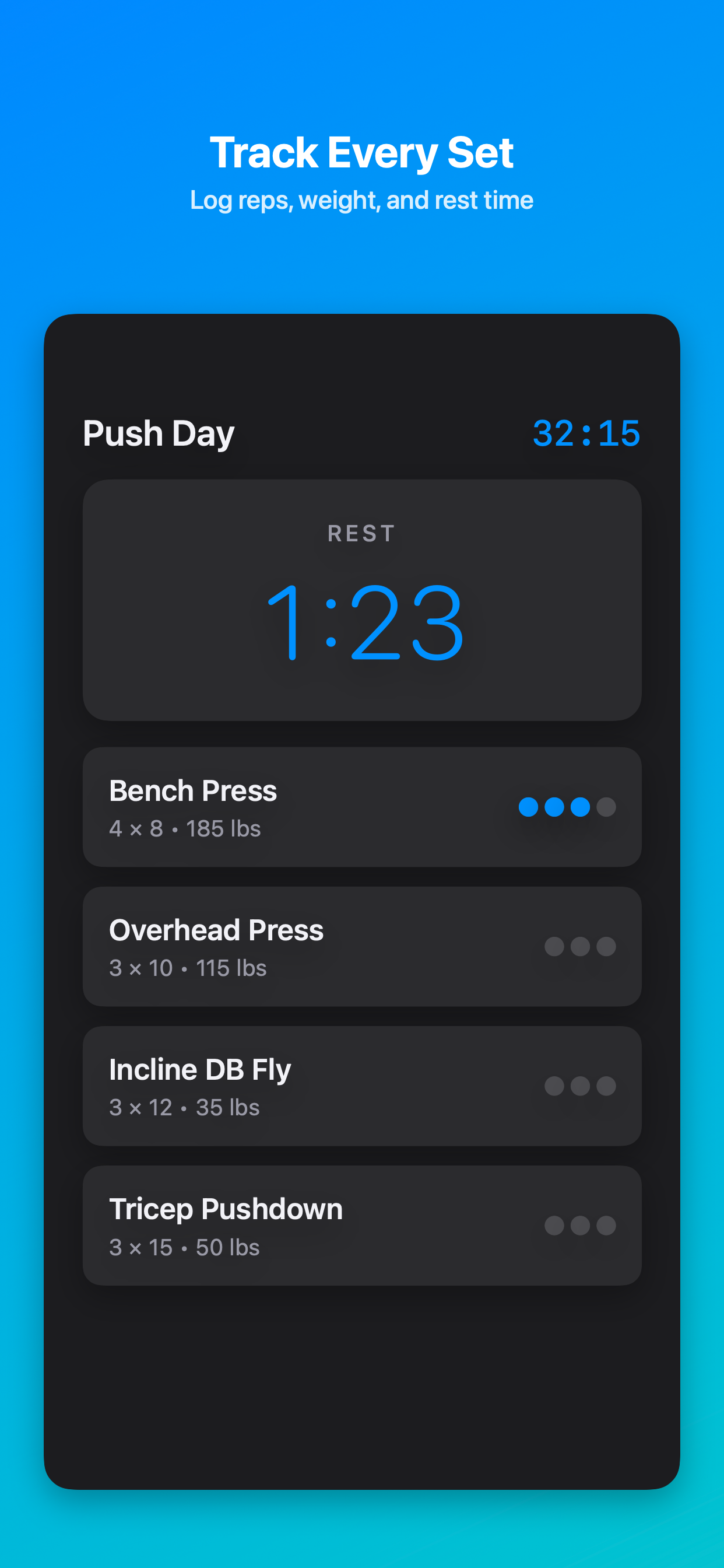
Task: Tap the 4 × 8 • 185 lbs detail text
Action: [x=184, y=828]
